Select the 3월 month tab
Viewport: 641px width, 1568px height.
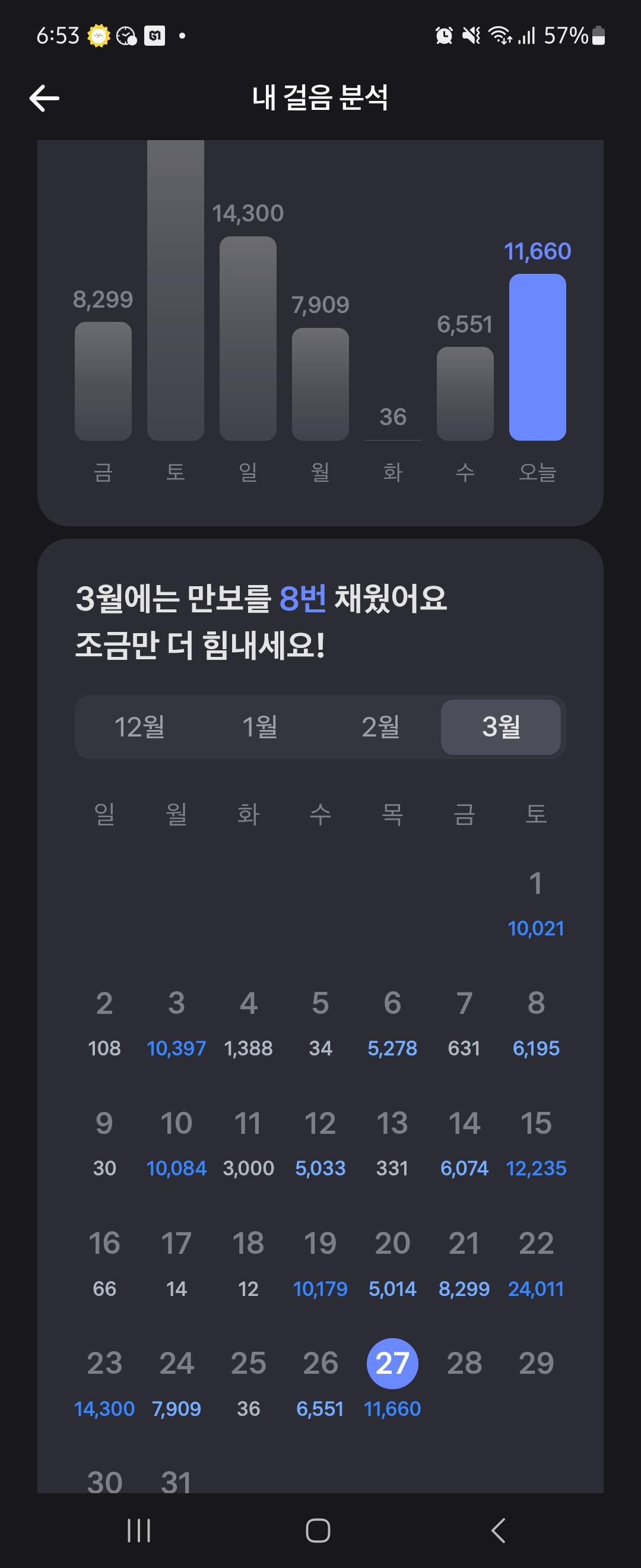coord(500,727)
